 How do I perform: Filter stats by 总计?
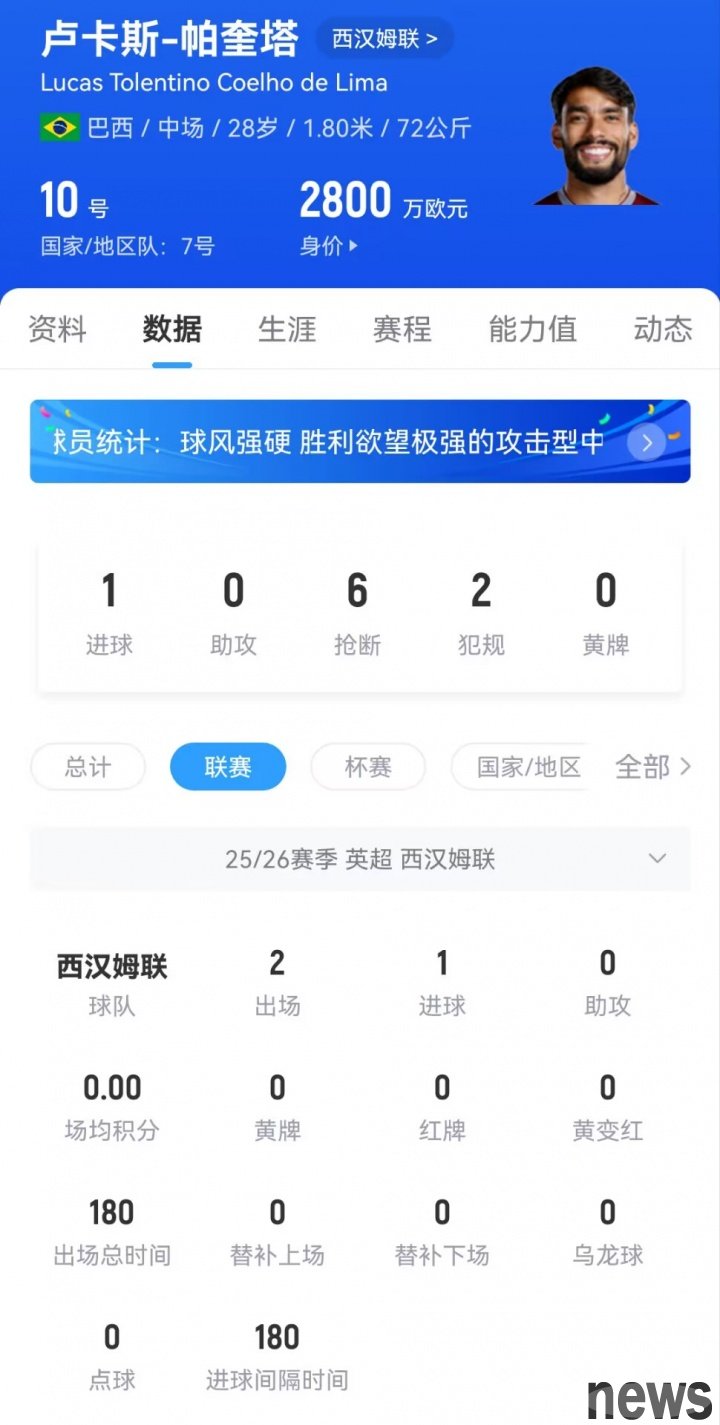pyautogui.click(x=88, y=767)
